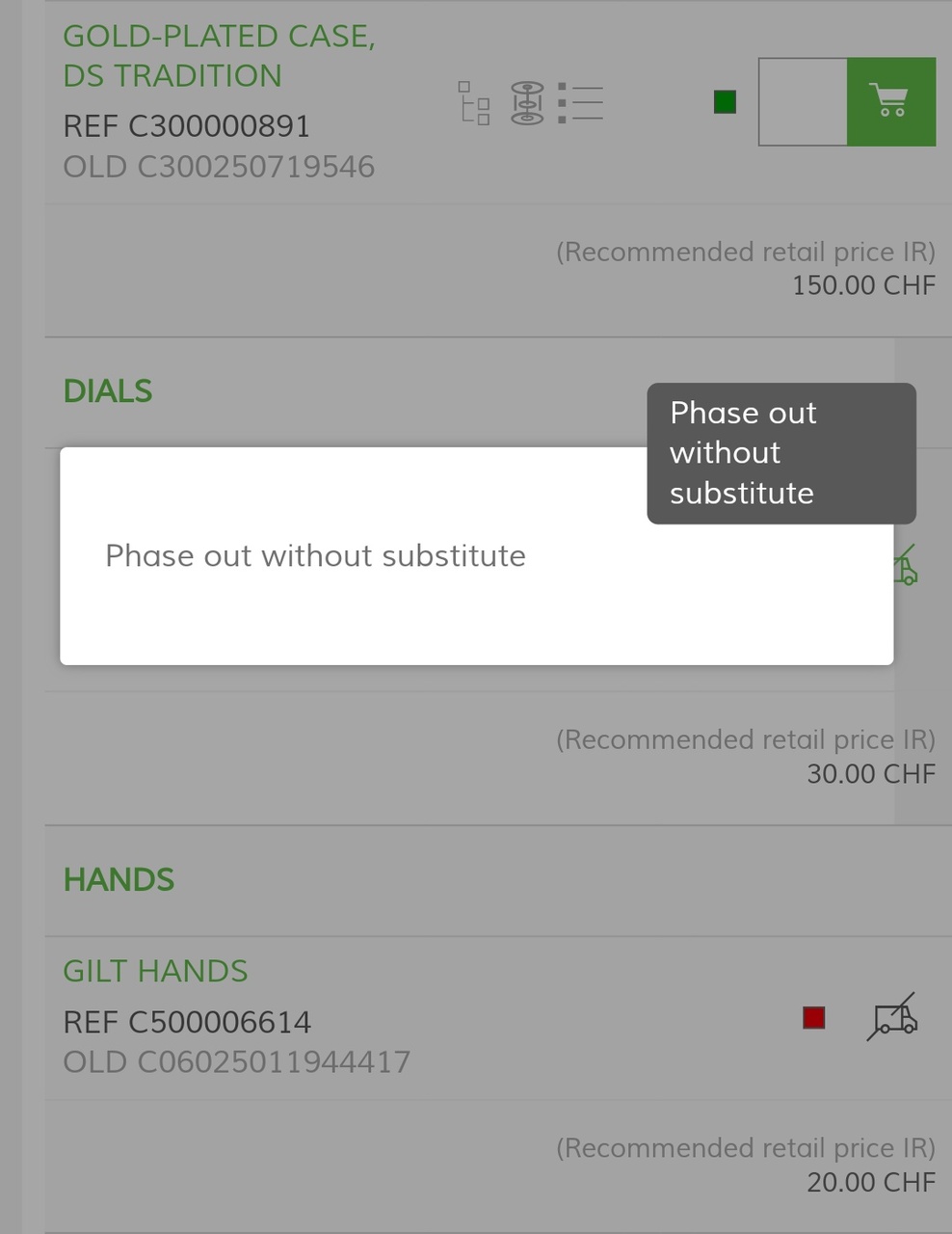Tap red availability indicator for Gilt Hands
This screenshot has height=1234, width=952.
click(x=814, y=1018)
